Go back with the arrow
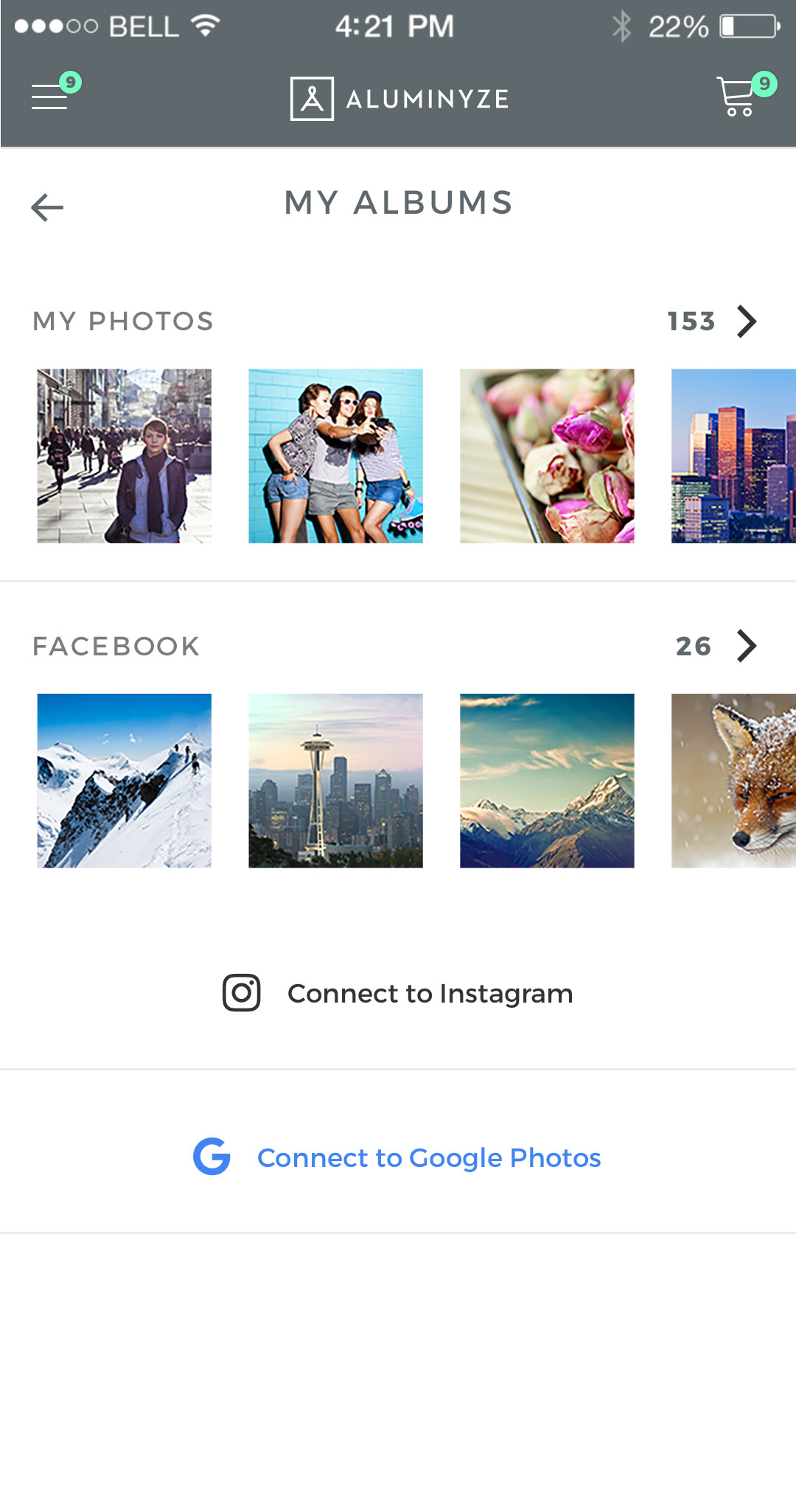 coord(47,207)
